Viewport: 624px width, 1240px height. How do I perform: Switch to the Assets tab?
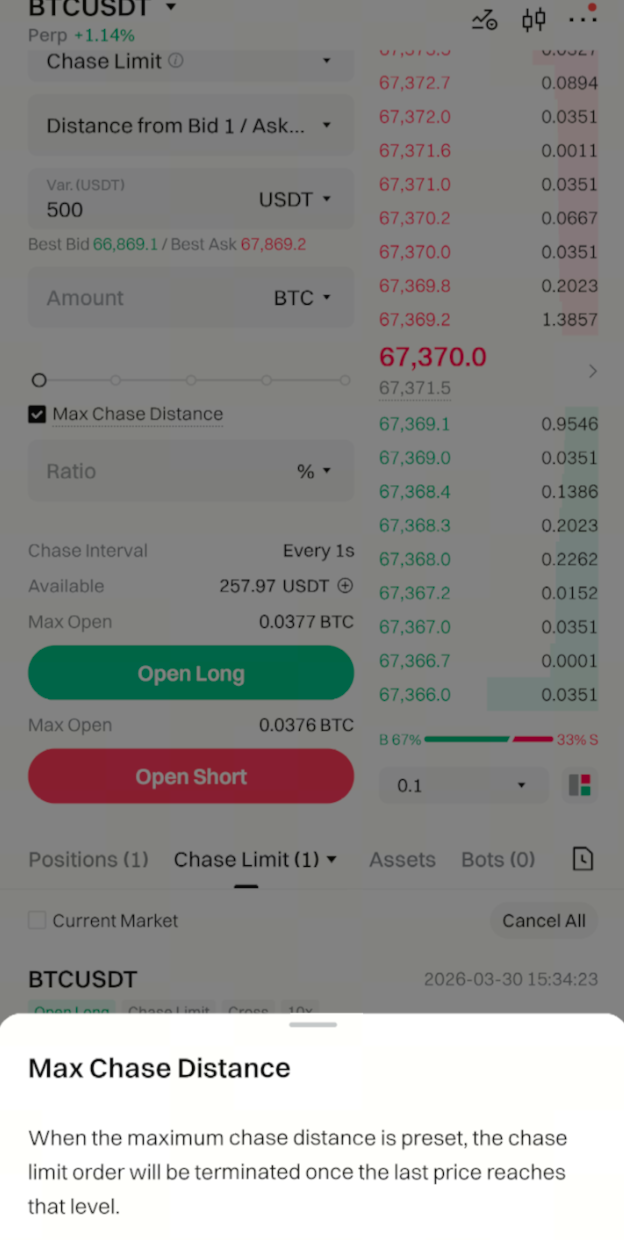(x=402, y=860)
